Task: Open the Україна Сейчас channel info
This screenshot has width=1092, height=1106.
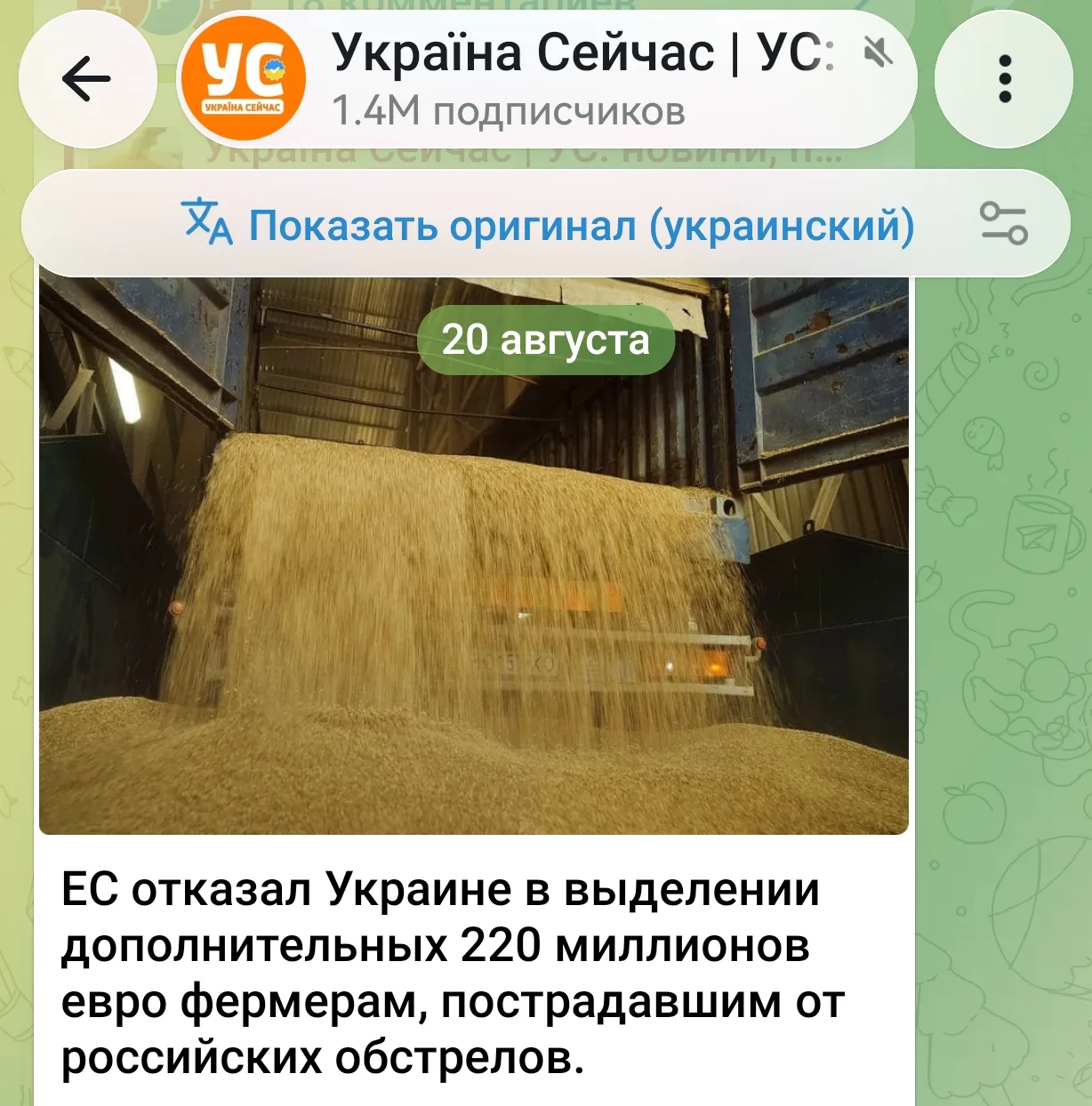Action: click(x=546, y=79)
